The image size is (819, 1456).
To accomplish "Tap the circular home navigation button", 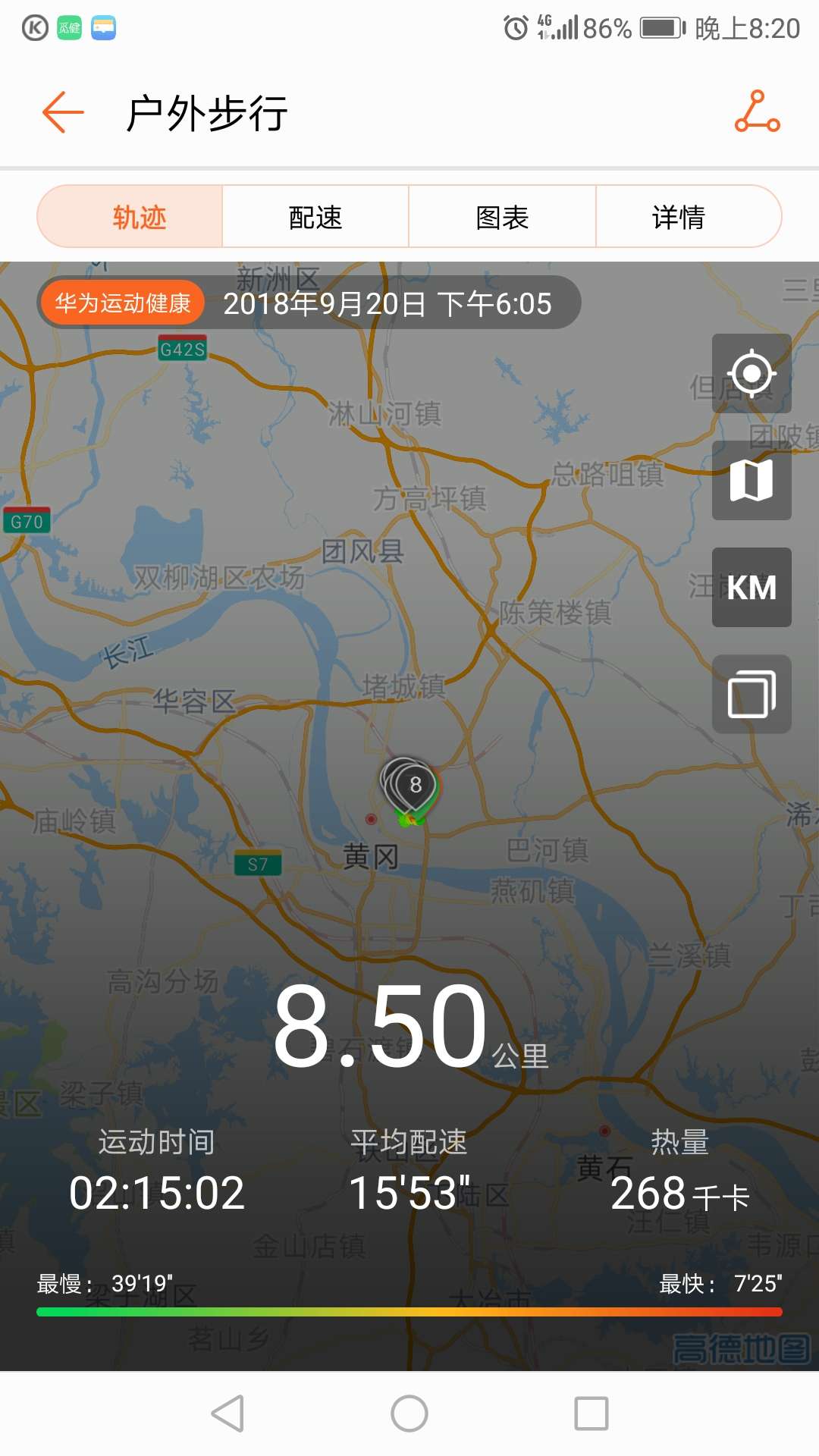I will click(409, 1413).
